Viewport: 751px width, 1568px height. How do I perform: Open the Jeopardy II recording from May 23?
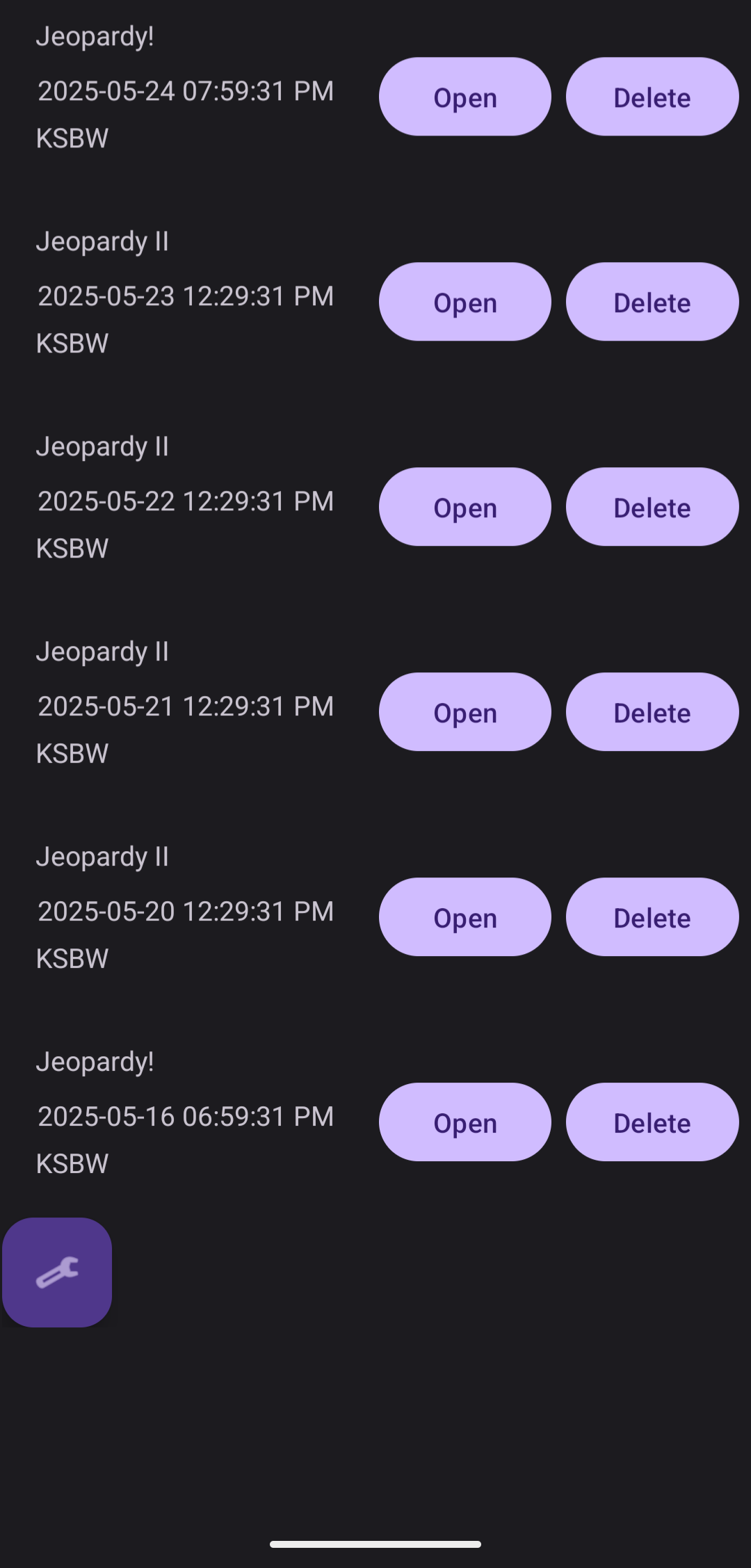pos(465,302)
